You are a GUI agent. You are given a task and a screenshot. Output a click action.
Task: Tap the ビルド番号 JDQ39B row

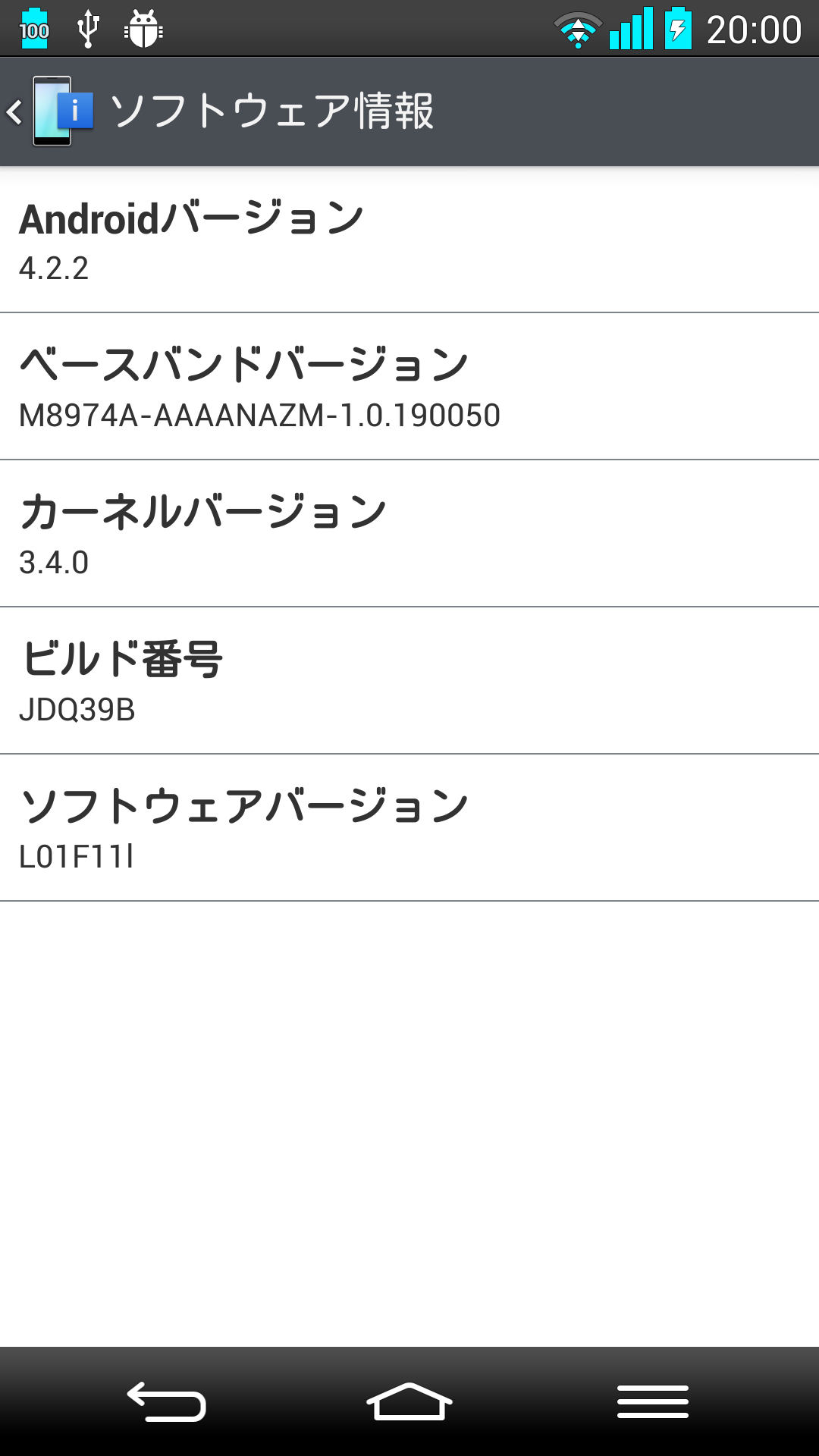[x=409, y=680]
